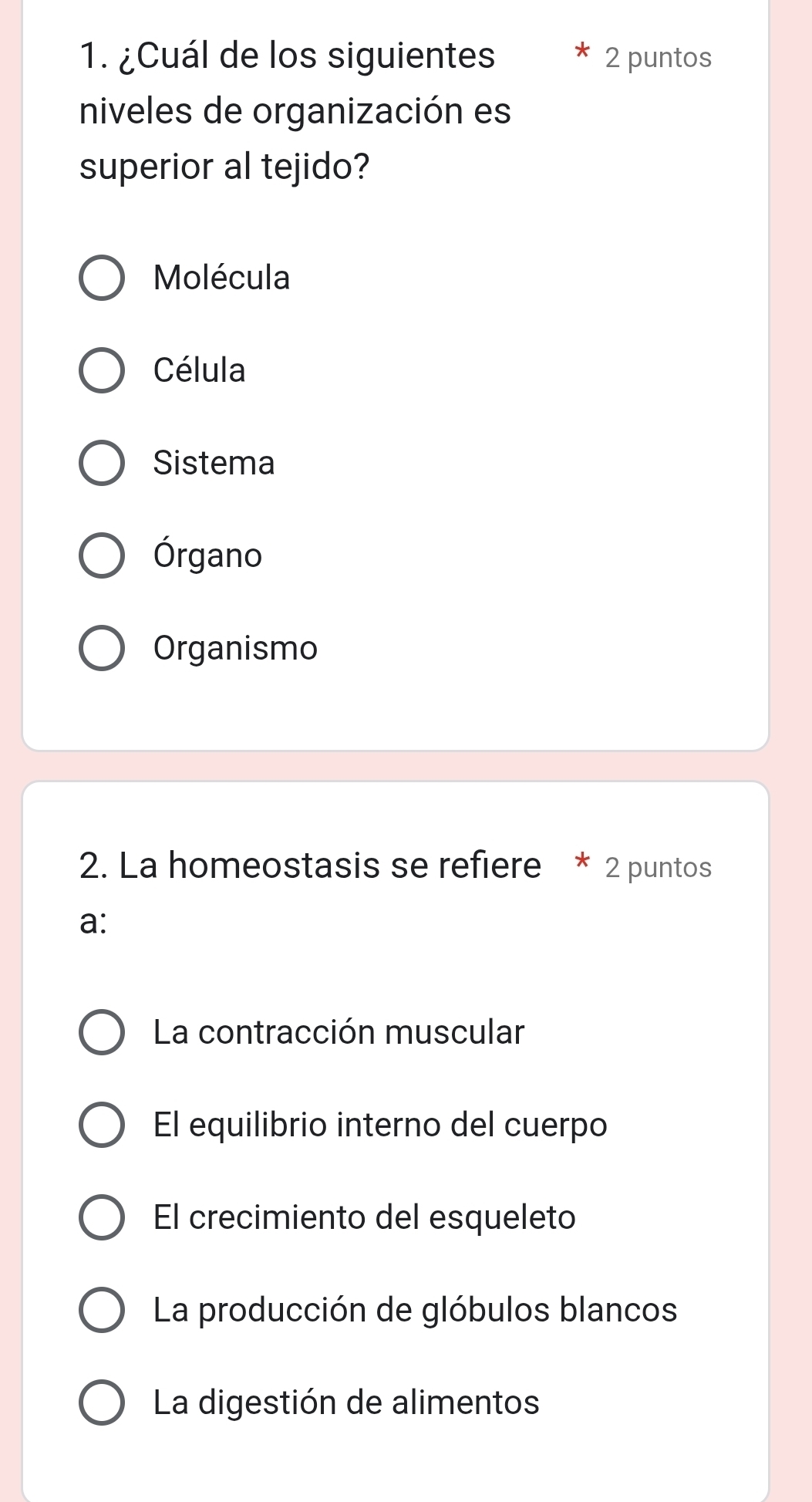This screenshot has width=812, height=1502.
Task: Pick the Órgano radio button
Action: point(101,555)
